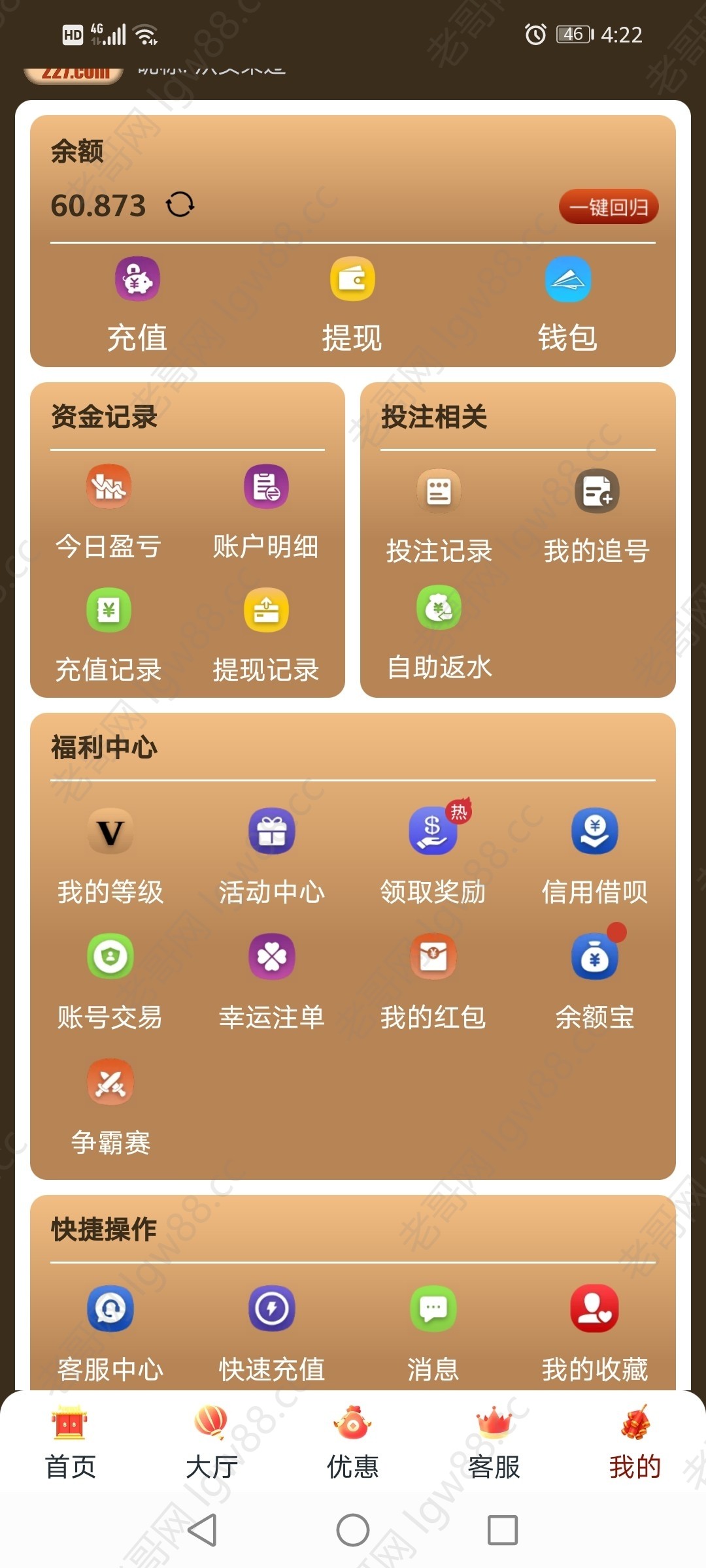Screen dimensions: 706x1568
Task: Open 领取奖励 with hot badge
Action: point(433,853)
